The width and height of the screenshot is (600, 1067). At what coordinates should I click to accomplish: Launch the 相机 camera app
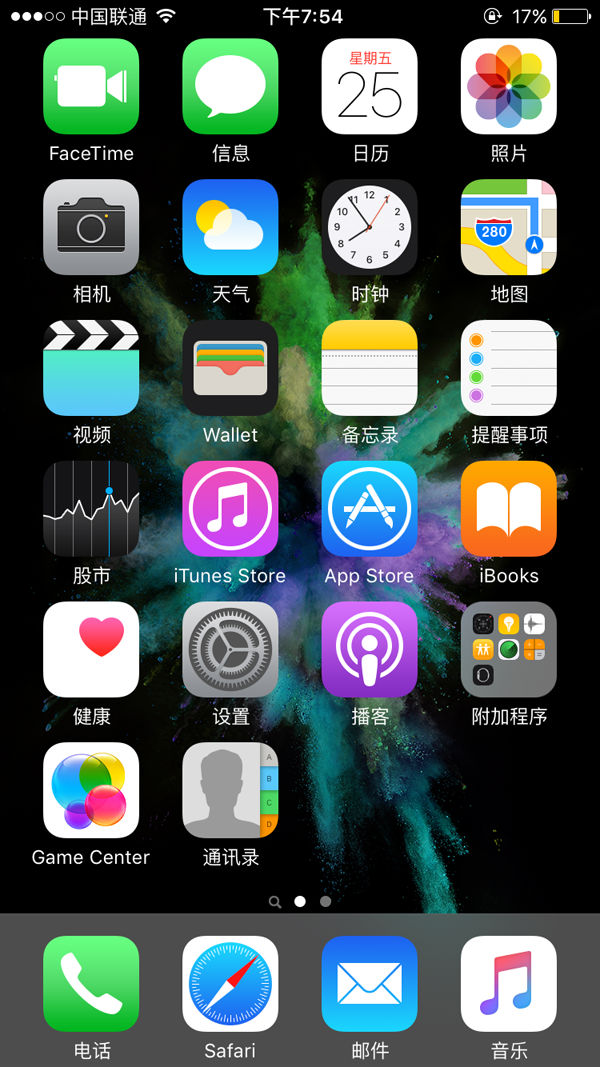pos(91,228)
